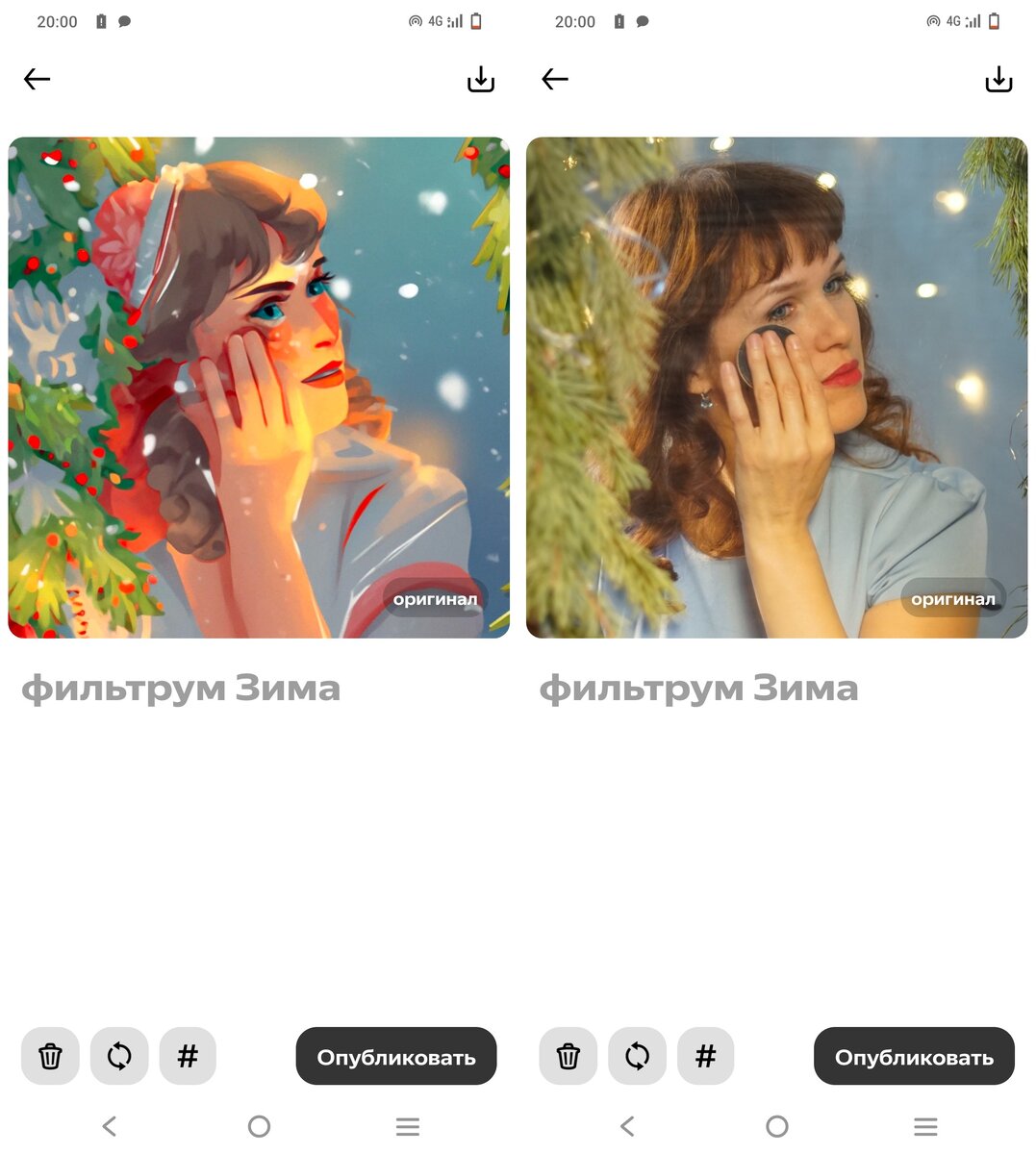Tap the 'фильтрум Зима' caption on the left
The image size is (1036, 1154).
[182, 688]
